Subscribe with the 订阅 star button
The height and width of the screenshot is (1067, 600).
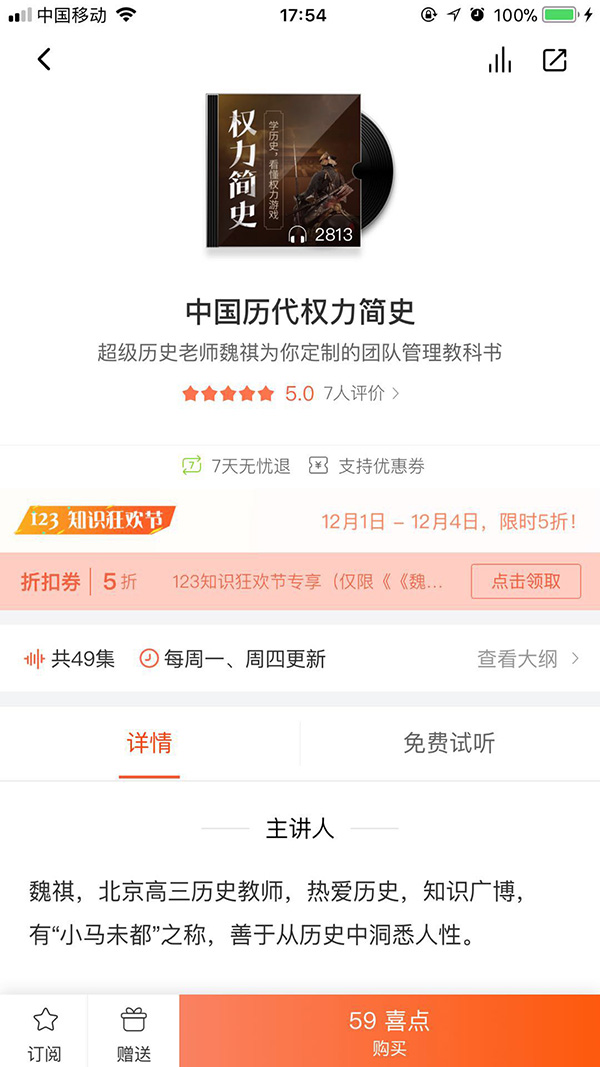[44, 1031]
